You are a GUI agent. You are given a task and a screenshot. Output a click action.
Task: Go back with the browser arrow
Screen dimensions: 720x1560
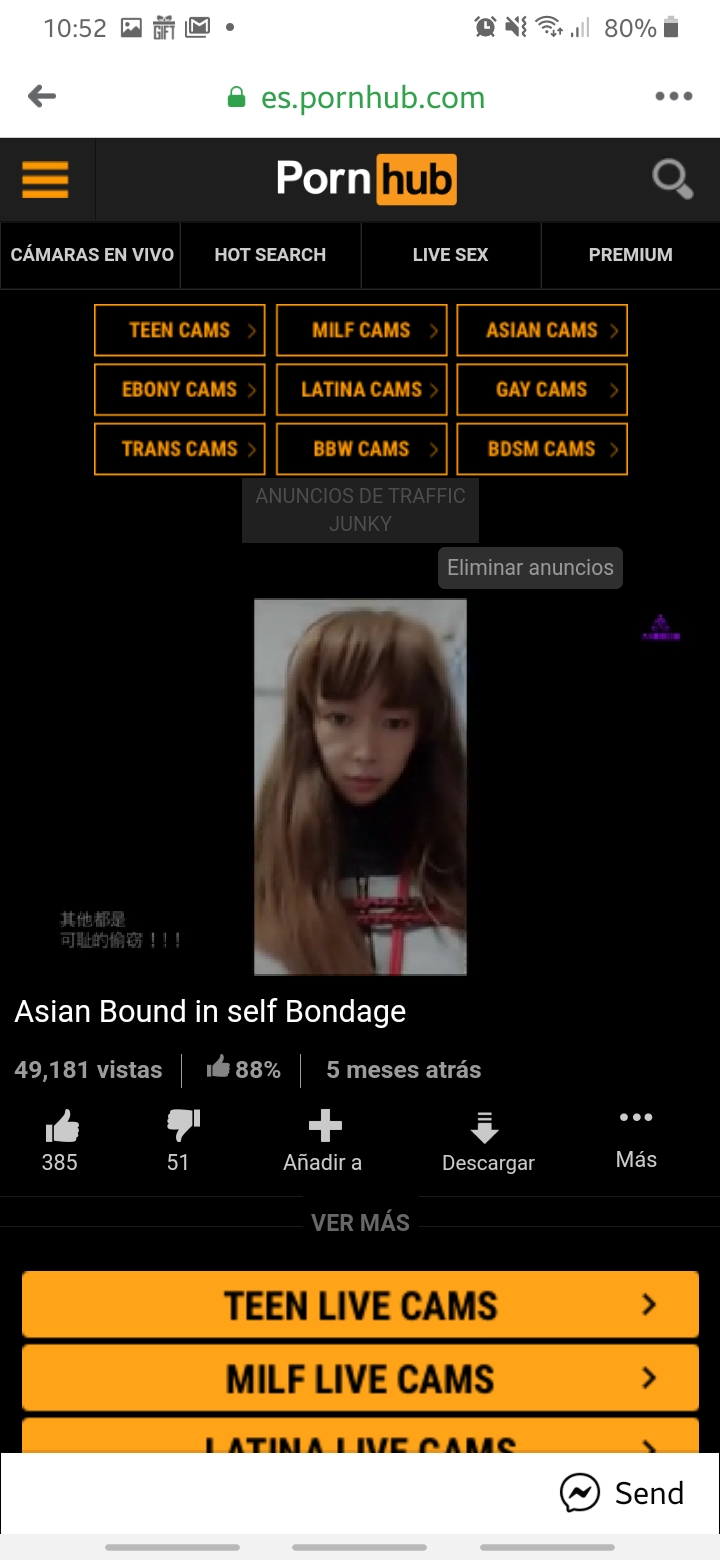pos(42,97)
